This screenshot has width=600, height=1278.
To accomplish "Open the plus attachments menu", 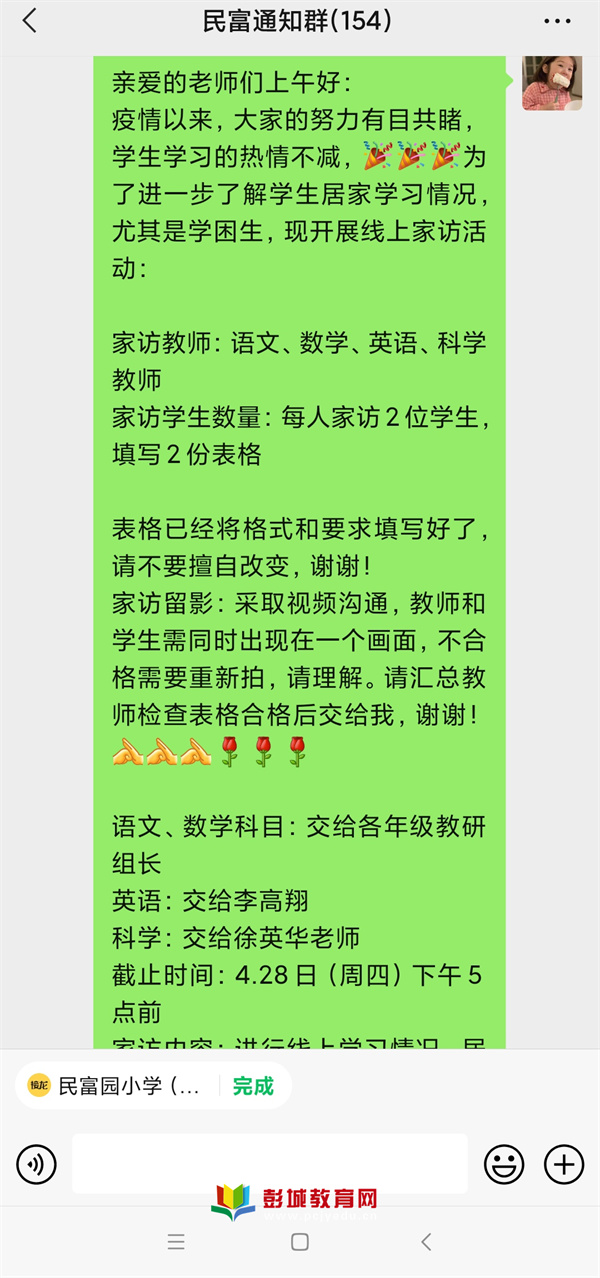I will click(564, 1164).
